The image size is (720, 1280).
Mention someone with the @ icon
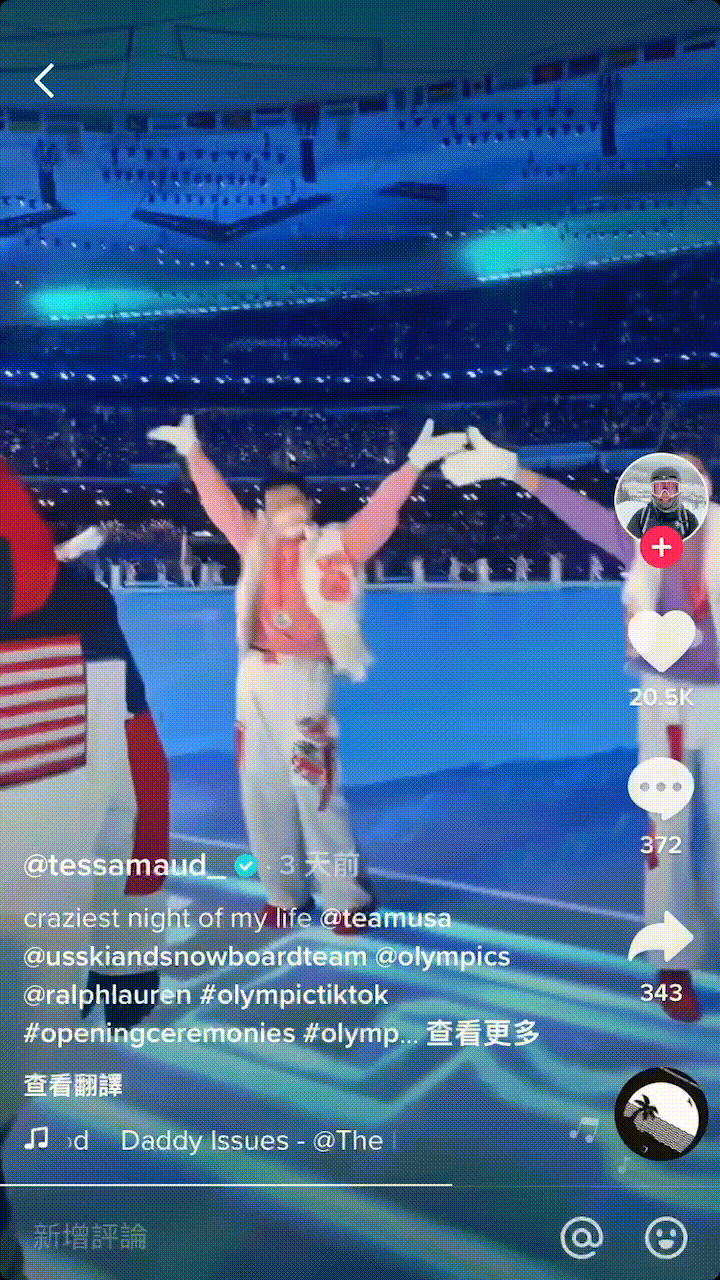(x=581, y=1237)
